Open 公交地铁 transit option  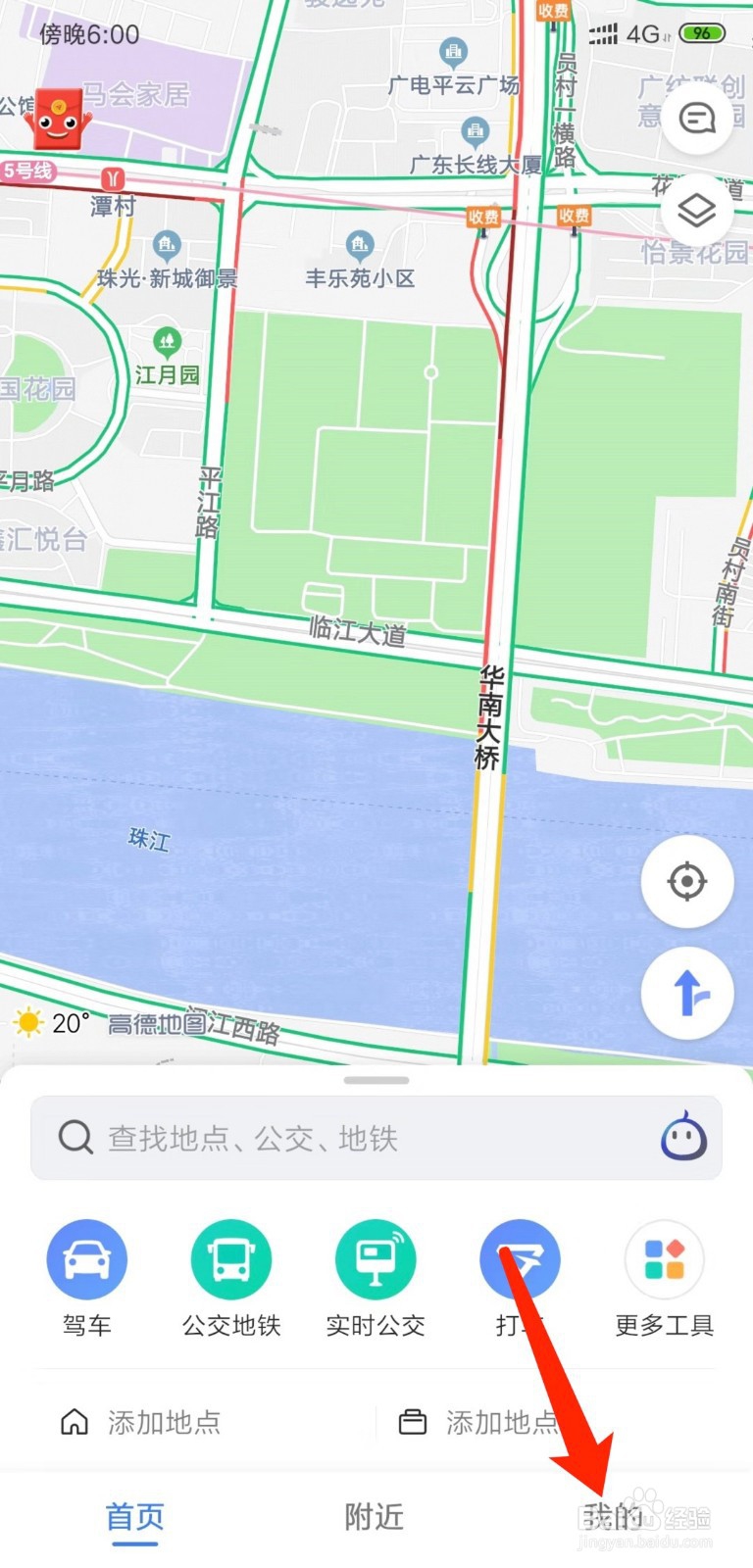(231, 1279)
